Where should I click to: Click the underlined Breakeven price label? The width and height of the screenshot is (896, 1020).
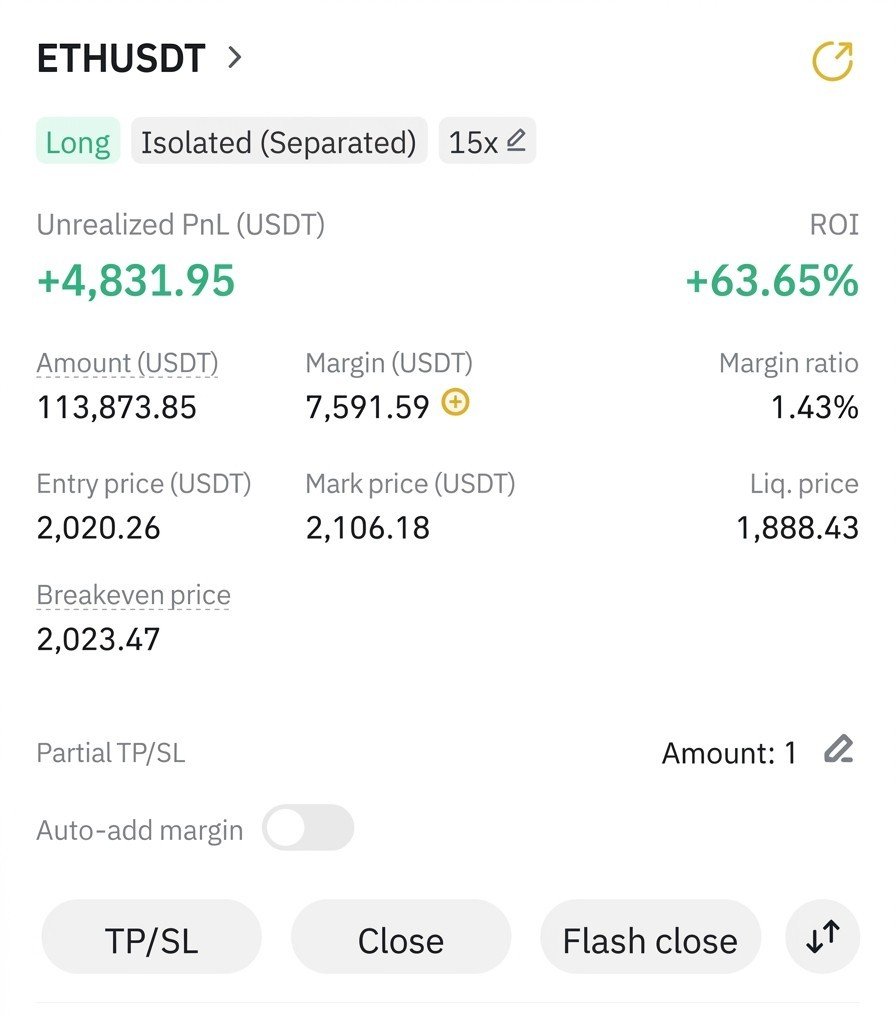(x=133, y=594)
